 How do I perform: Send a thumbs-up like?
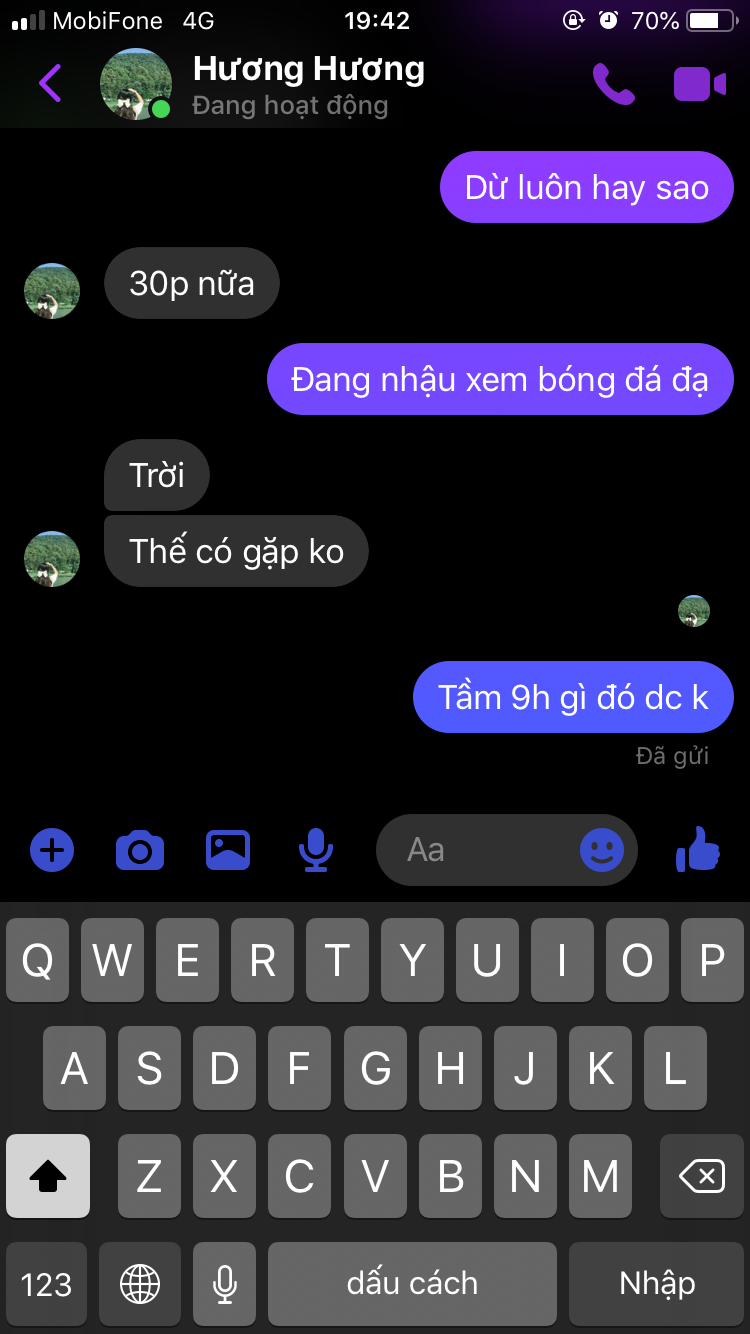pos(698,851)
